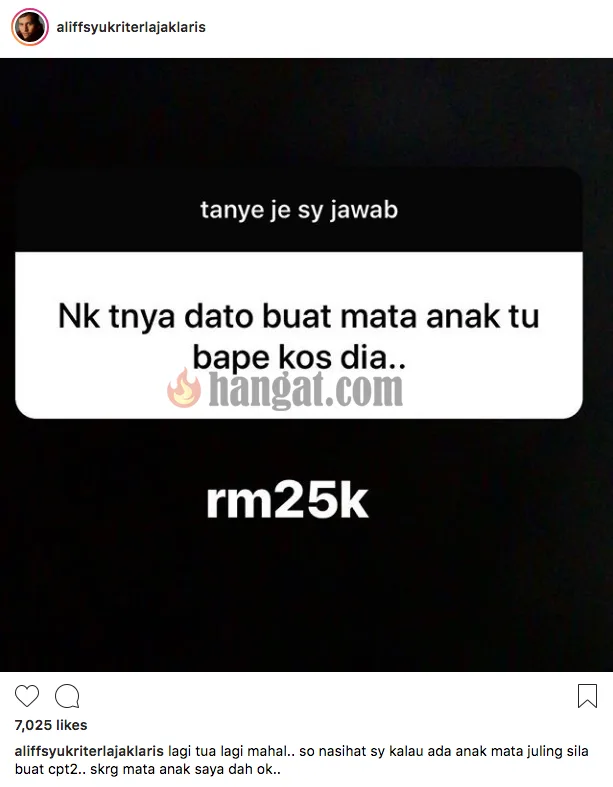Open the comment bubble icon
The width and height of the screenshot is (613, 787).
[x=67, y=696]
